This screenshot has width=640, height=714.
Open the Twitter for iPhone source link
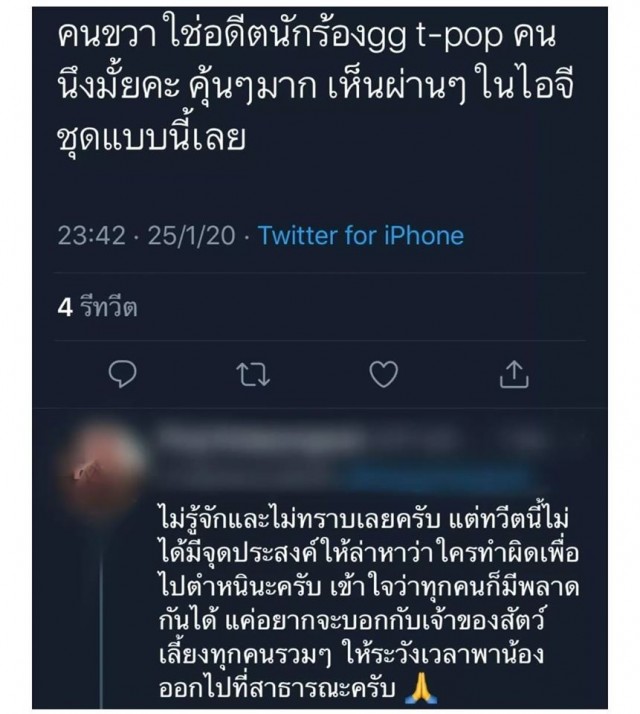[x=361, y=236]
